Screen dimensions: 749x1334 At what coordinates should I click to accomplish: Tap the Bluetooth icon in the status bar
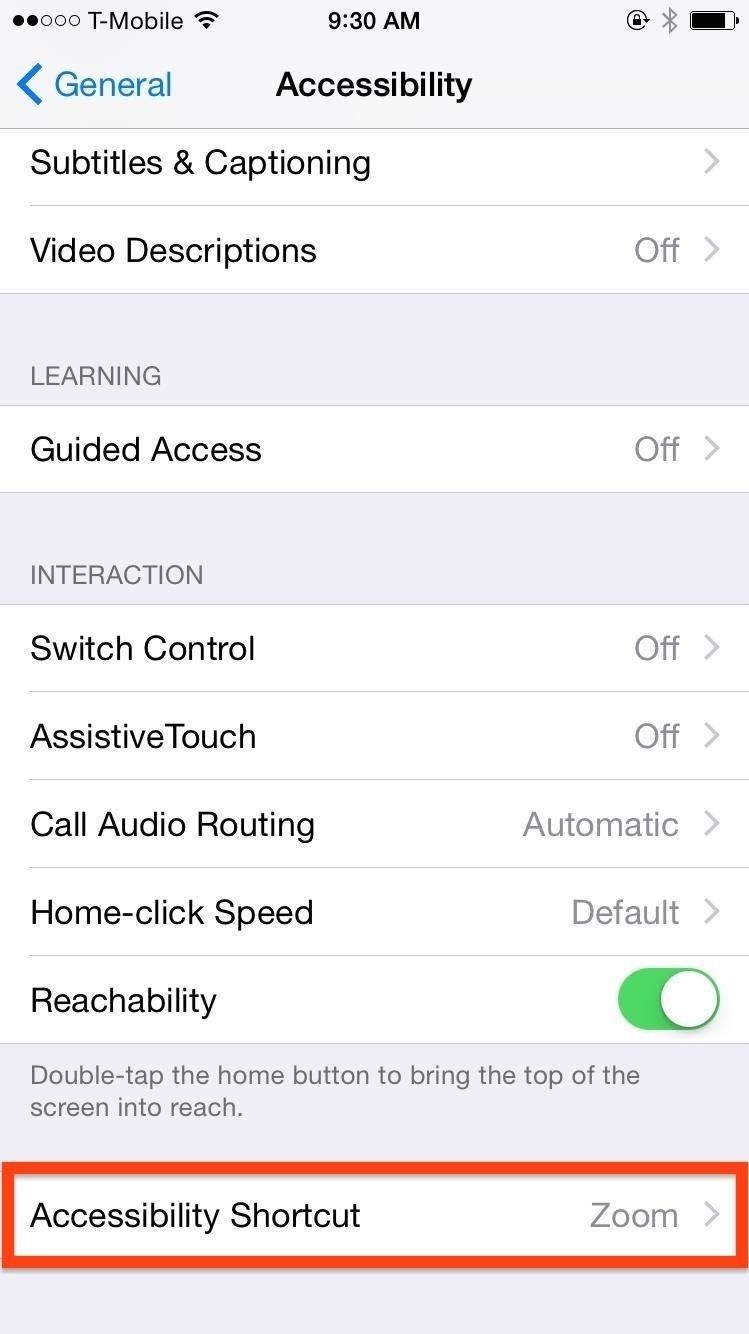tap(670, 18)
